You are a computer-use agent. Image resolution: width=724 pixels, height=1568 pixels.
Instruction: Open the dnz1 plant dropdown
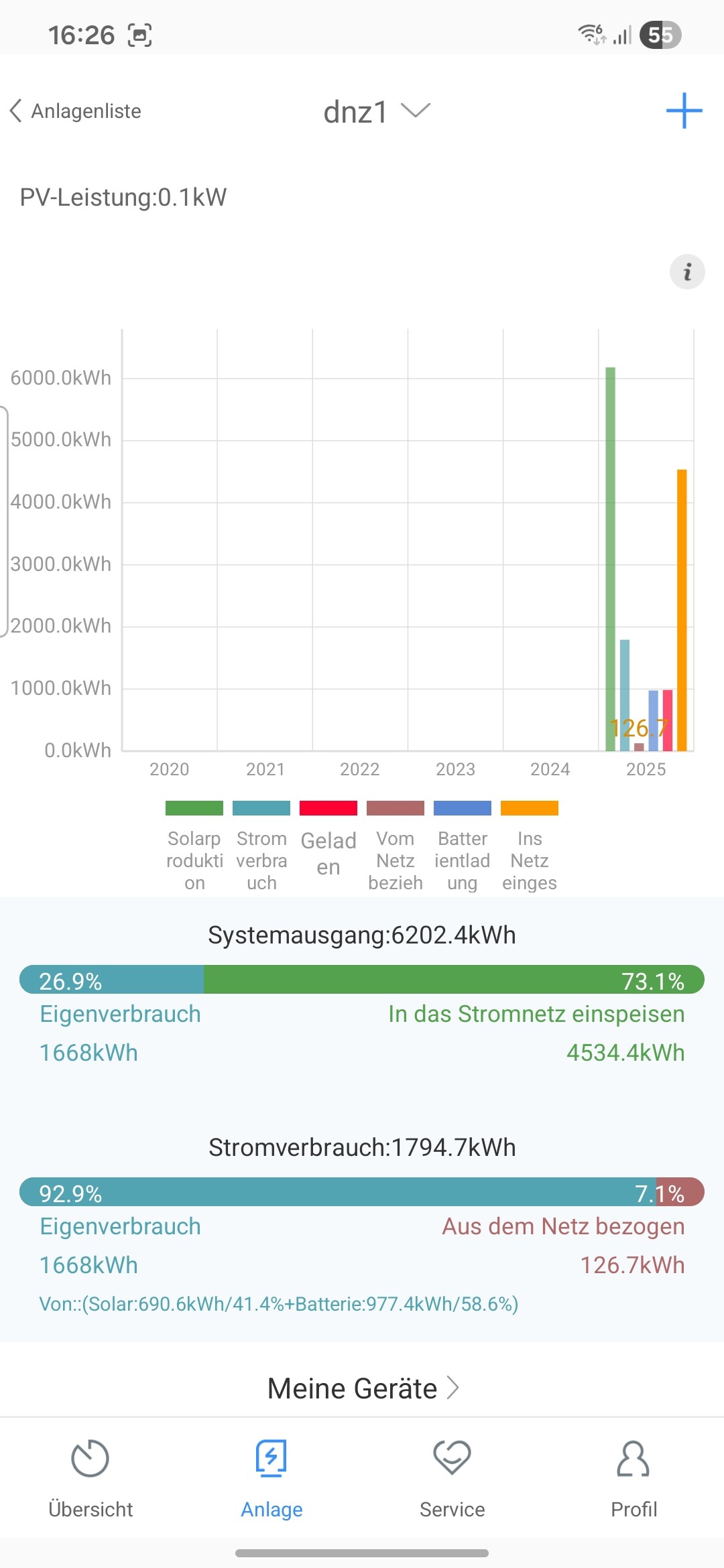[376, 112]
